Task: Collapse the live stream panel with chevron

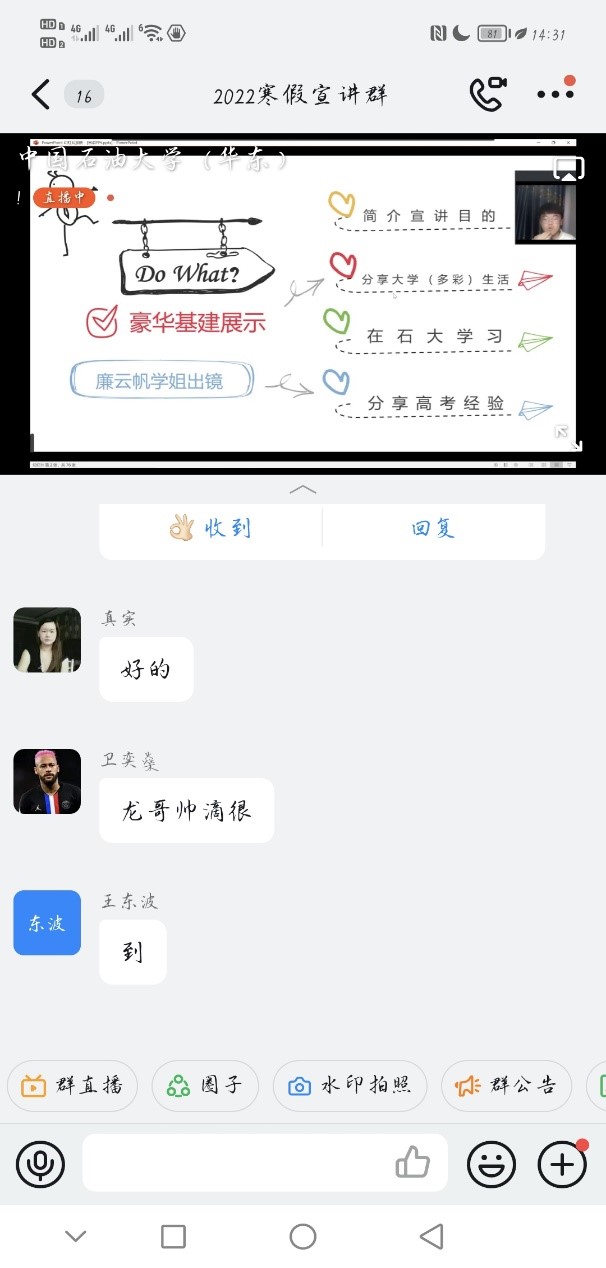Action: 302,489
